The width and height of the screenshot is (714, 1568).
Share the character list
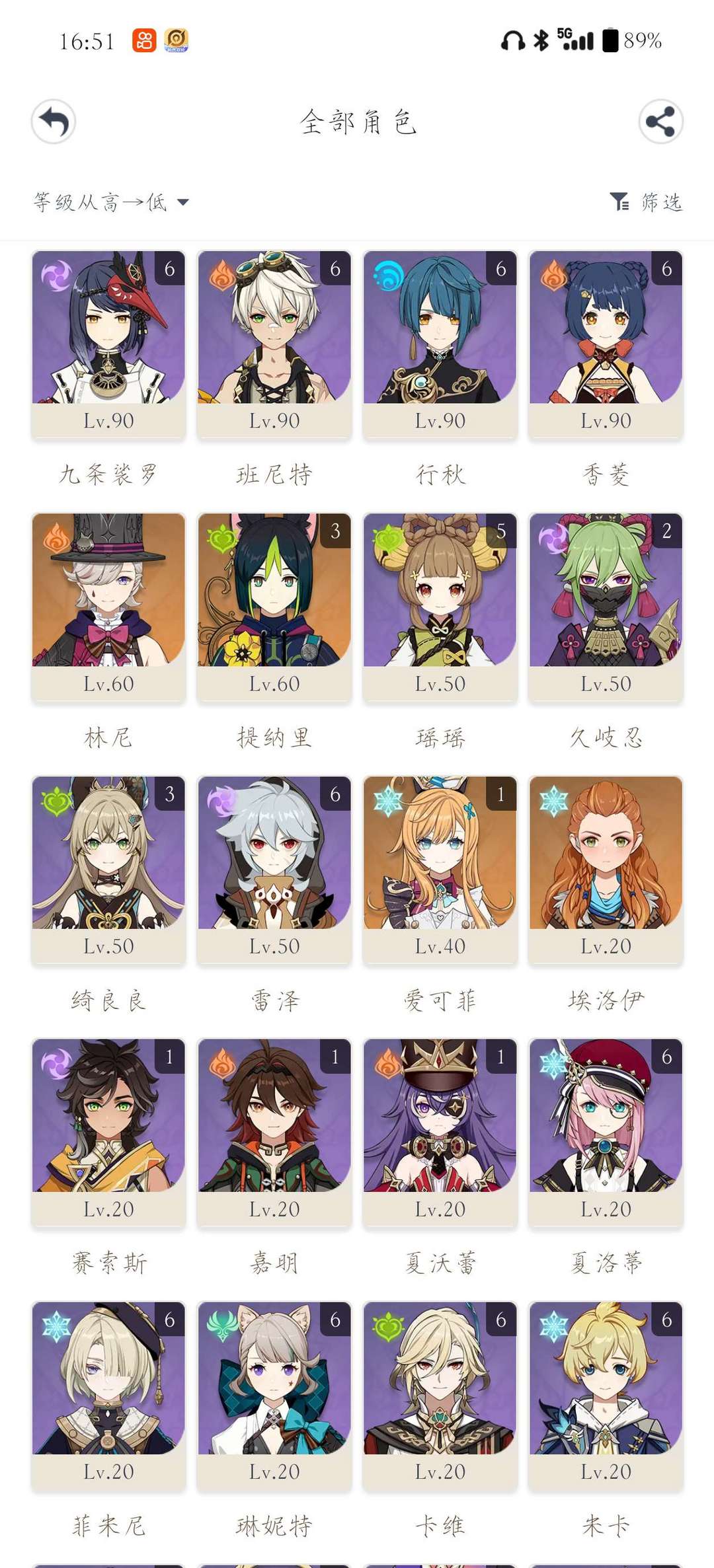tap(660, 122)
